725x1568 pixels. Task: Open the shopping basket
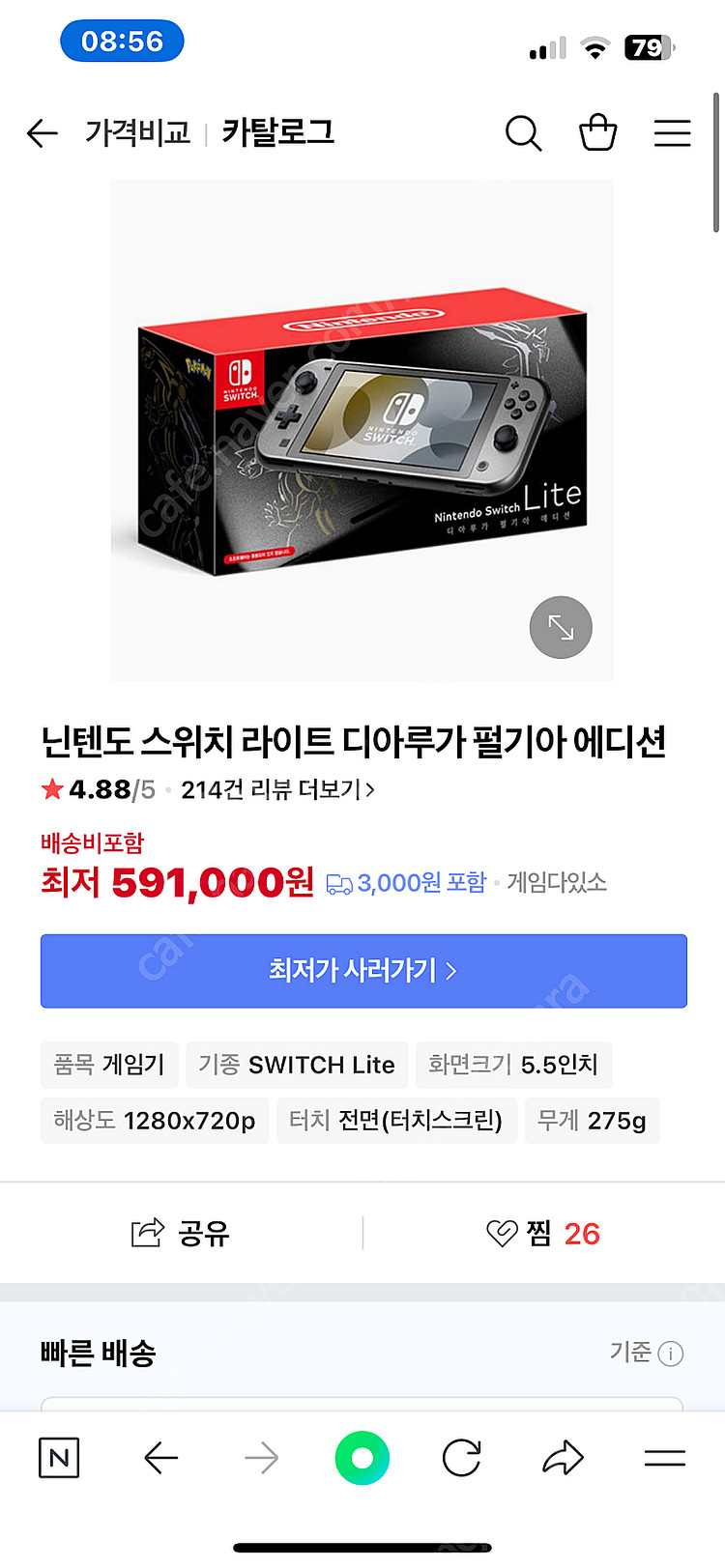(597, 132)
